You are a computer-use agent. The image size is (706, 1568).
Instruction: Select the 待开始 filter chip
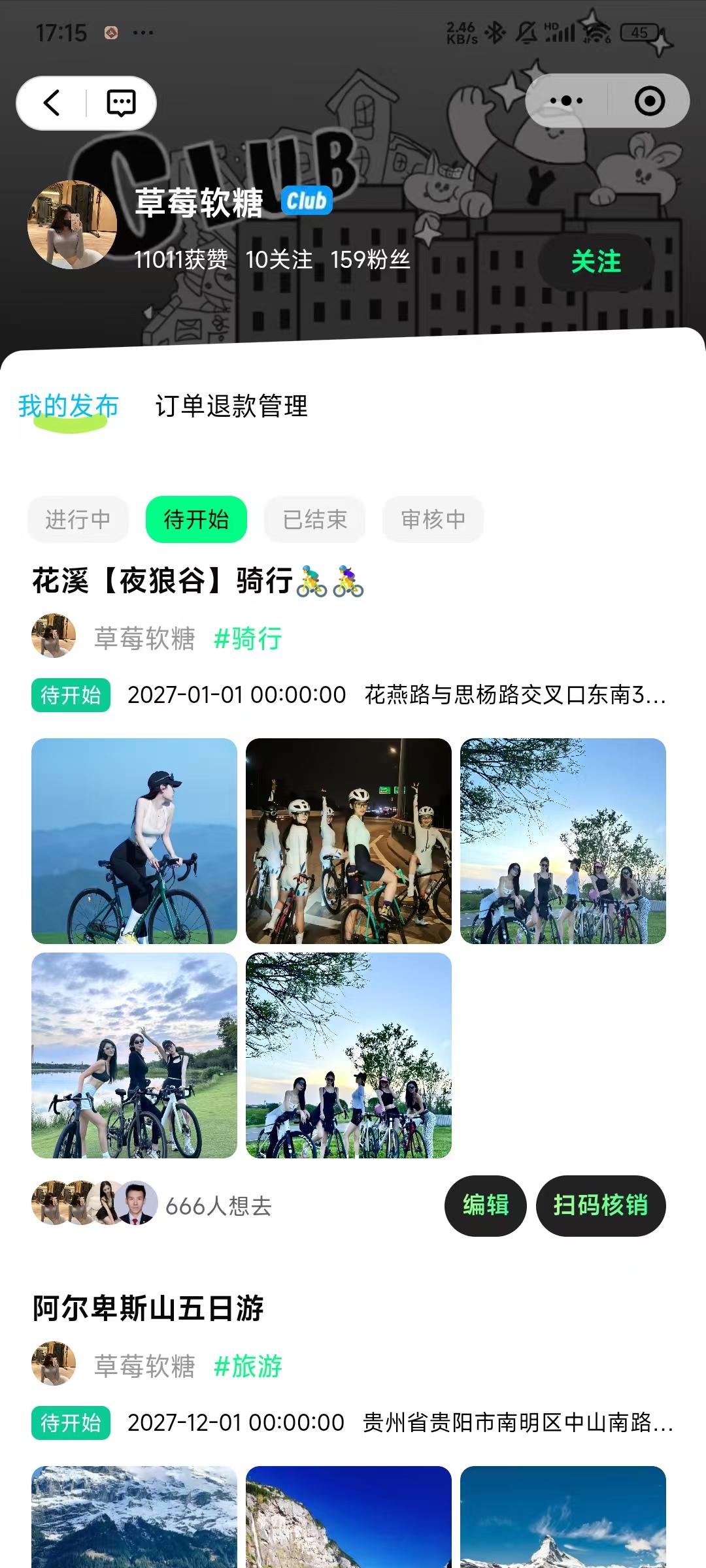tap(196, 519)
